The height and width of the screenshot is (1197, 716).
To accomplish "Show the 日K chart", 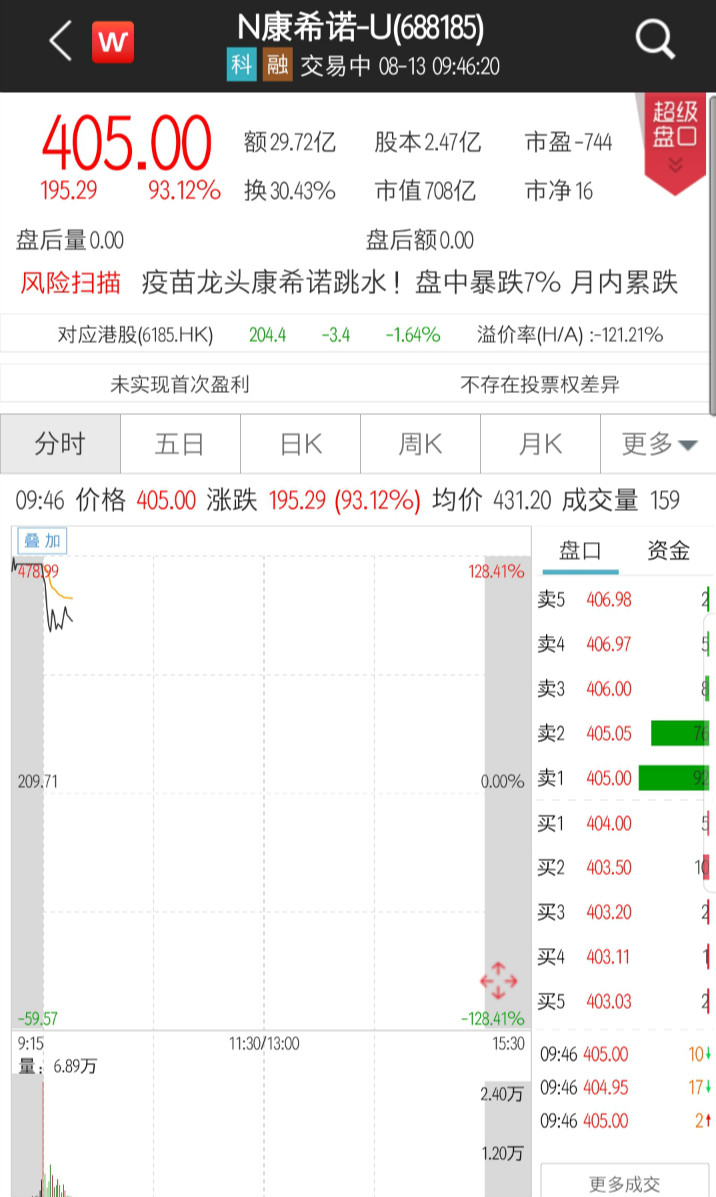I will click(300, 444).
